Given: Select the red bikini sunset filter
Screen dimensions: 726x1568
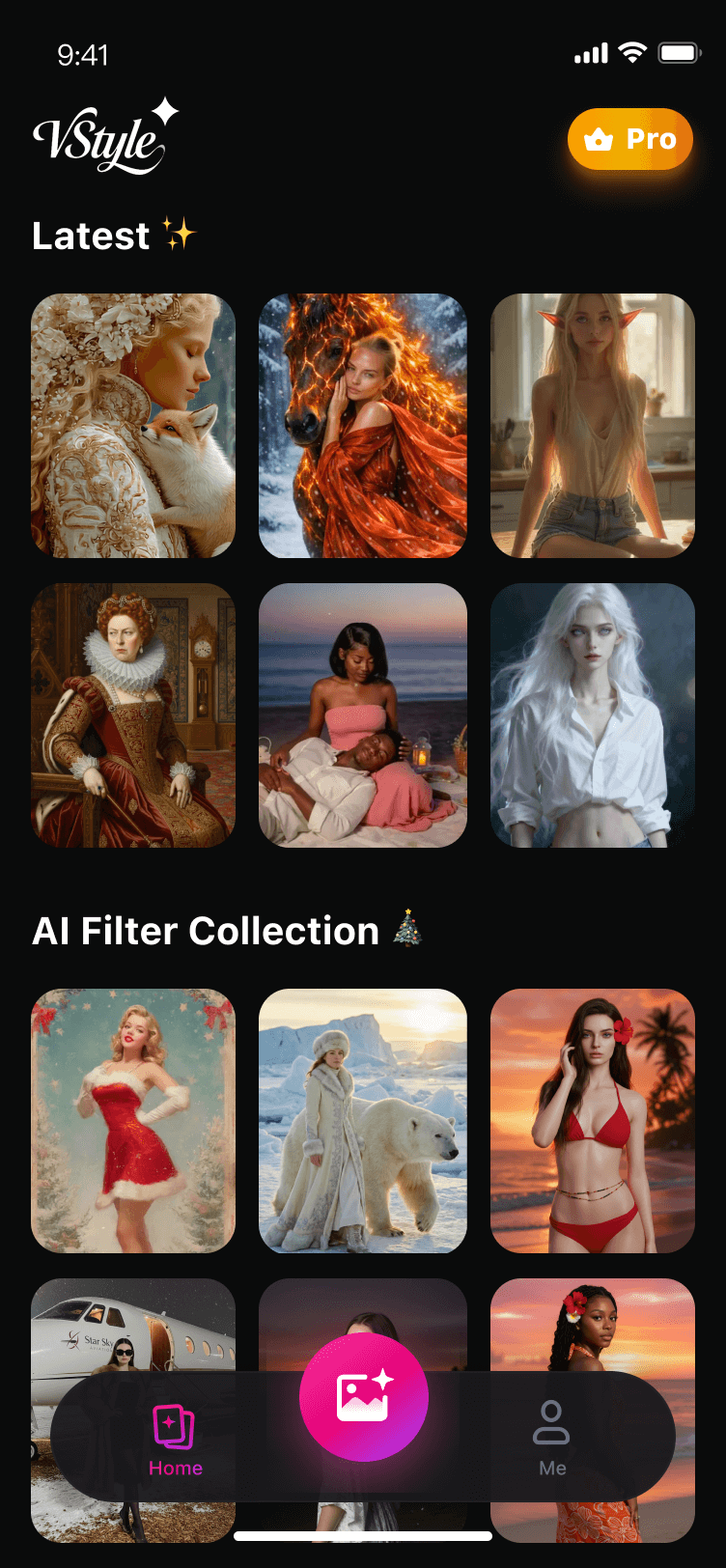Looking at the screenshot, I should coord(593,1121).
